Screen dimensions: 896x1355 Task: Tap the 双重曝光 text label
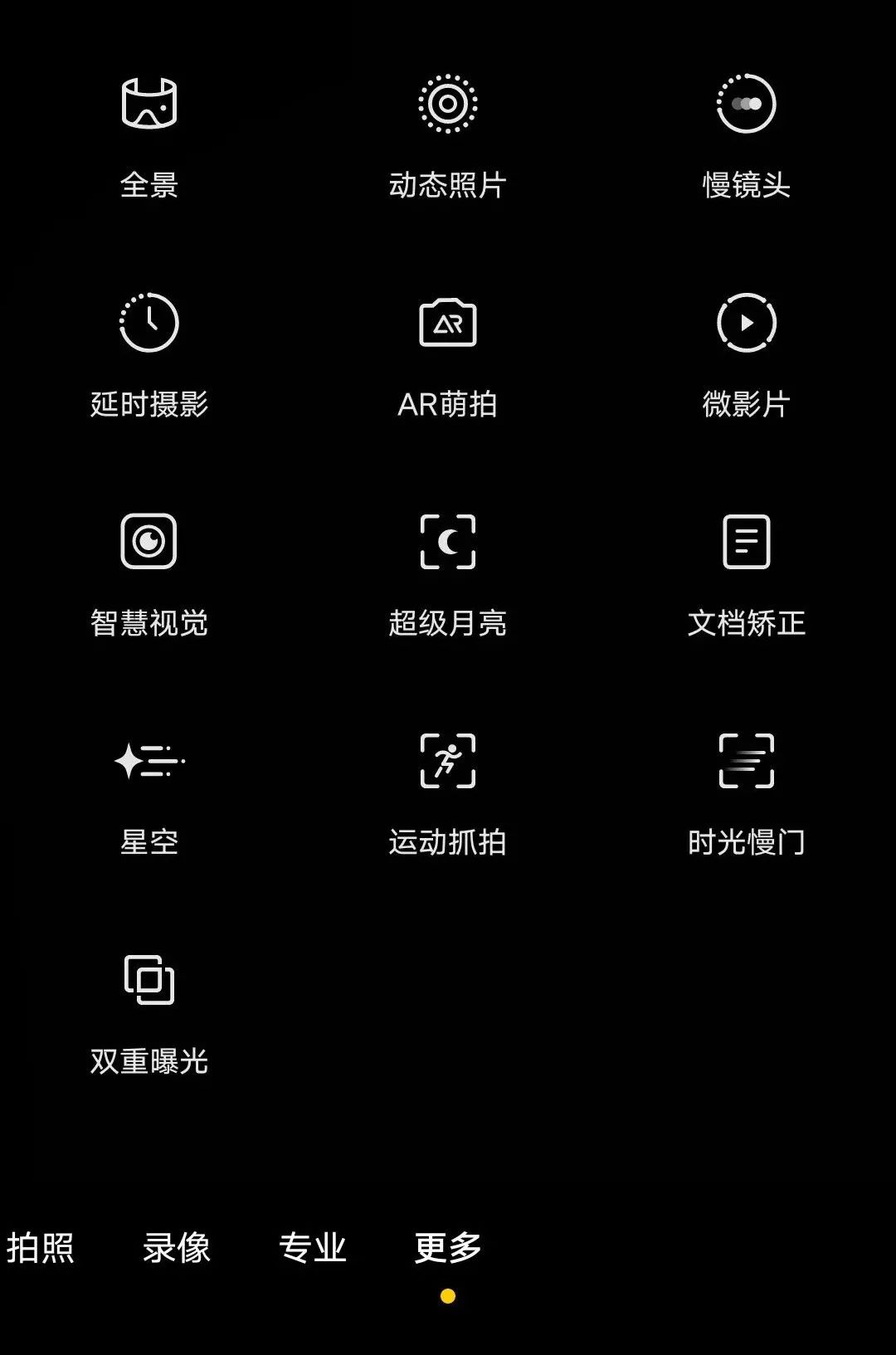(150, 1060)
